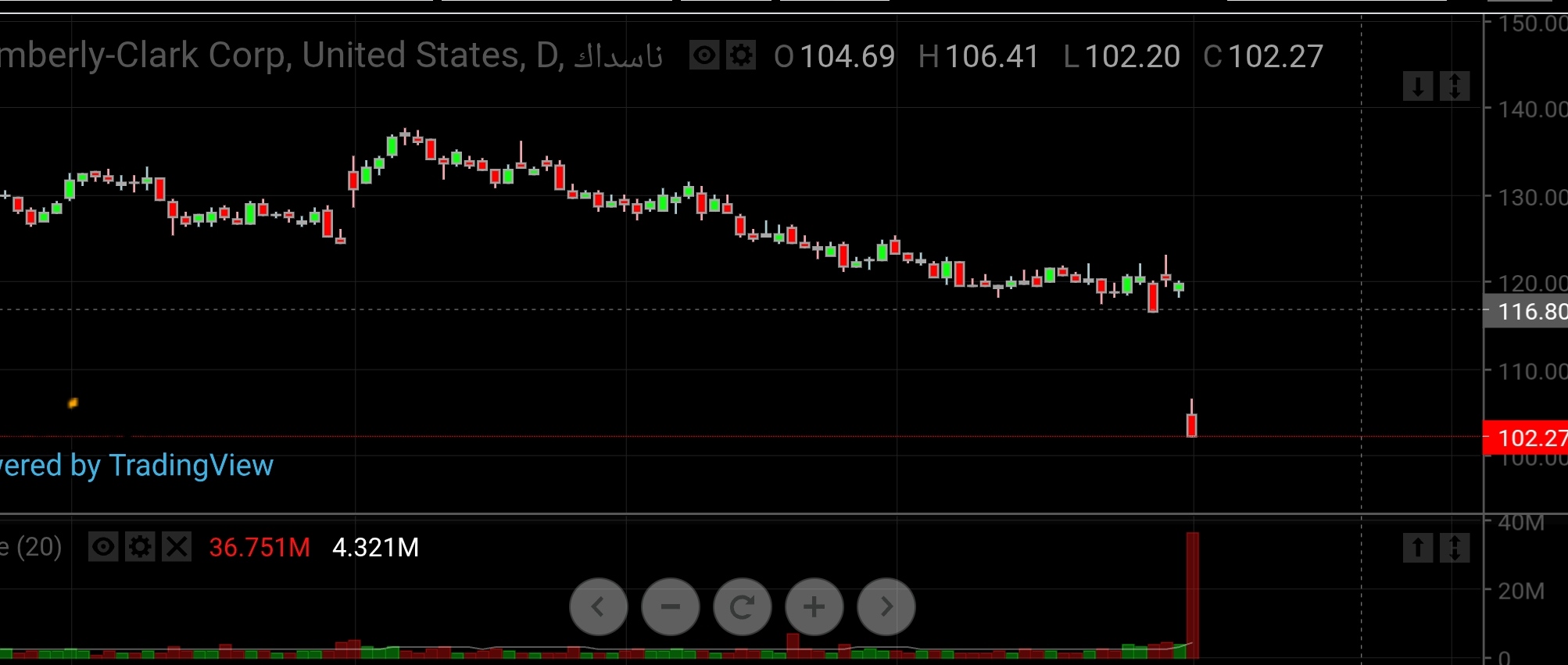
Task: Reset the chart view with the circular arrow
Action: (x=742, y=606)
